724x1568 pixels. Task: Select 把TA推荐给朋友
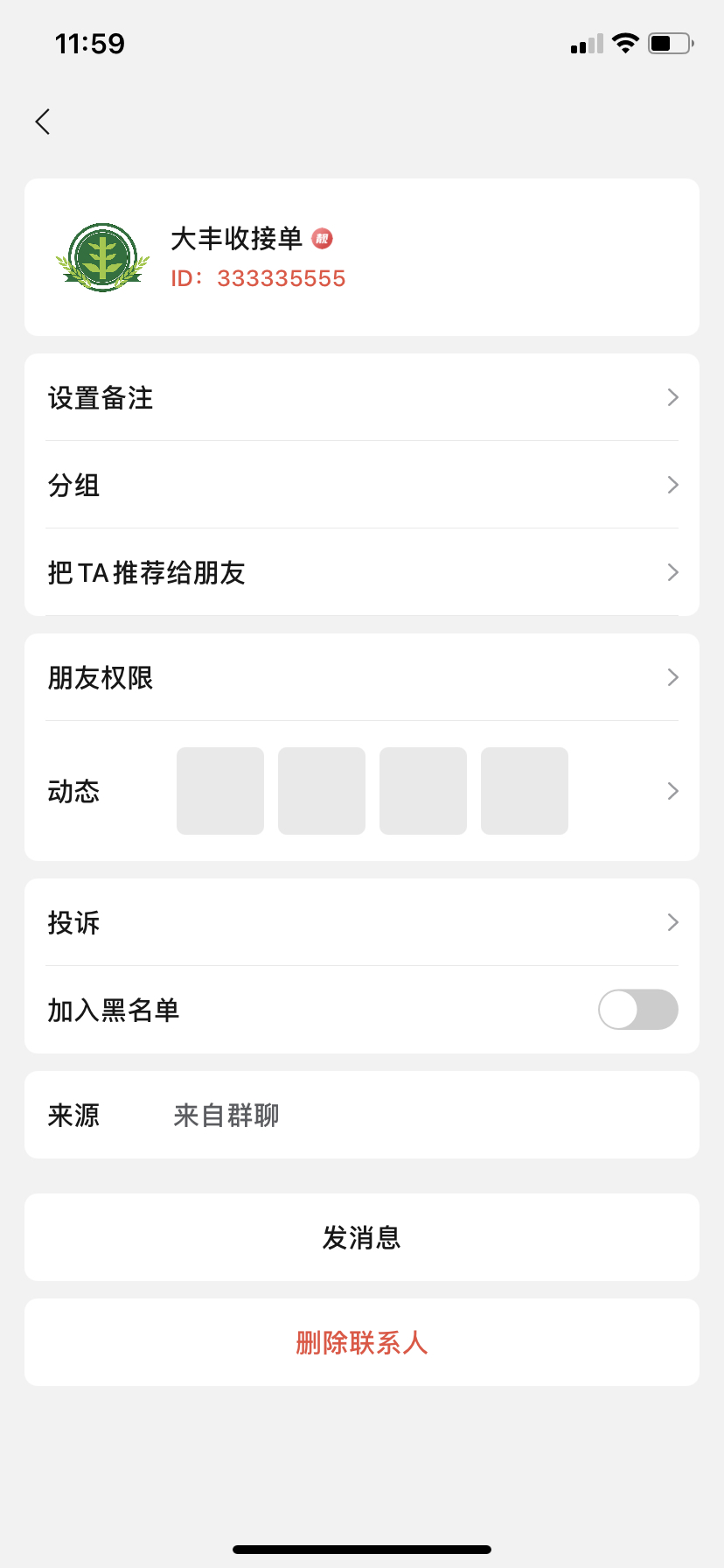362,572
